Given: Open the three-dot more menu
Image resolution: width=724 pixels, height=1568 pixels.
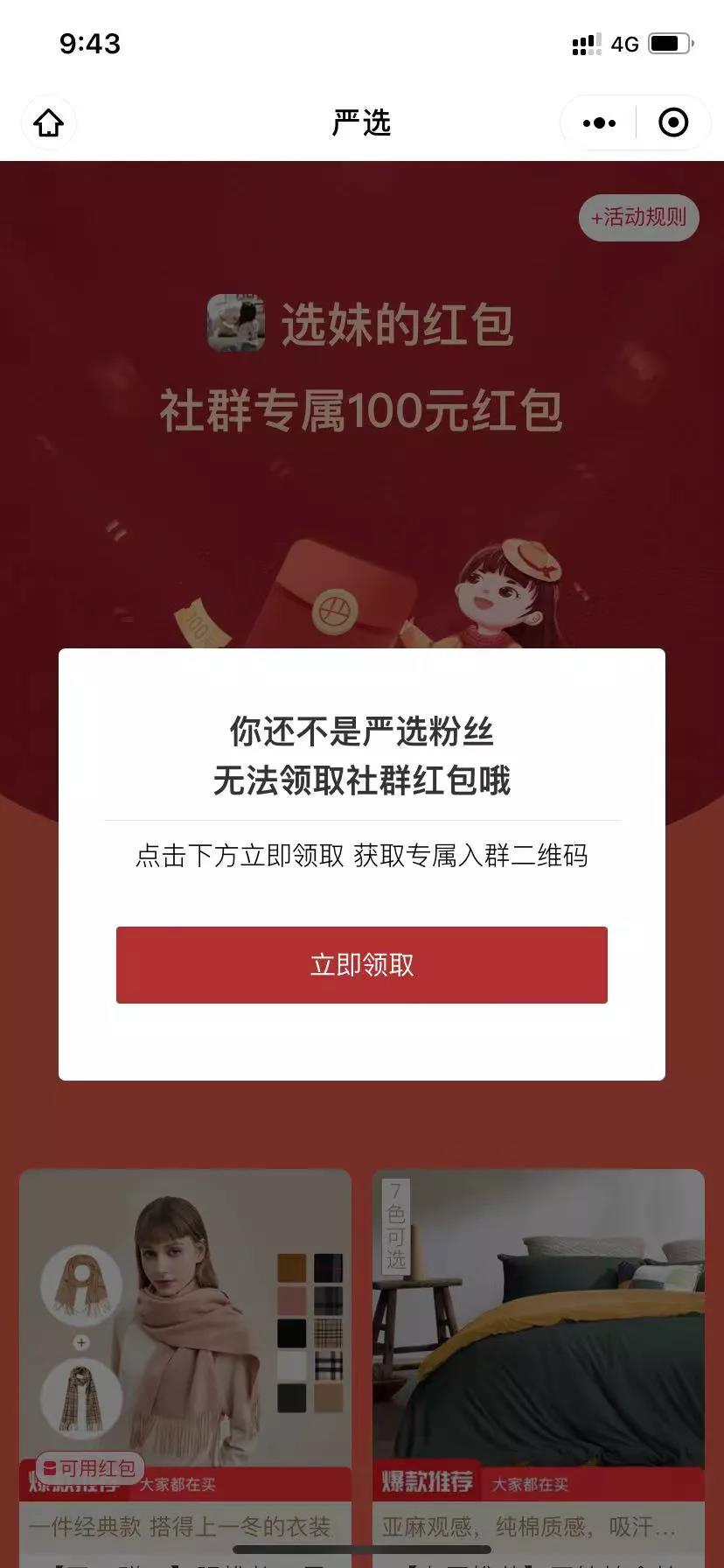Looking at the screenshot, I should coord(599,122).
